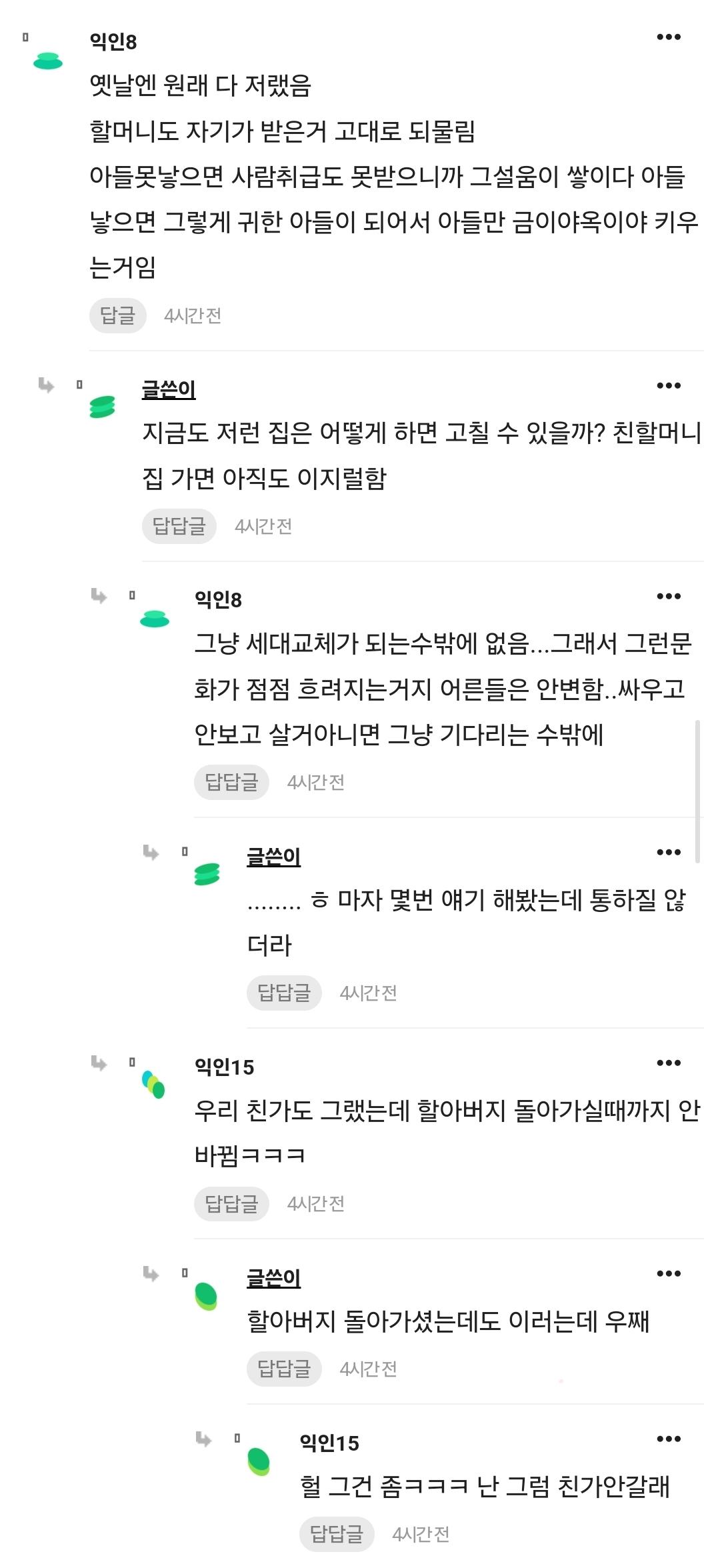The width and height of the screenshot is (720, 1568).
Task: Open 글쓴이 name on the 이러는데 우째 comment
Action: pyautogui.click(x=273, y=1277)
